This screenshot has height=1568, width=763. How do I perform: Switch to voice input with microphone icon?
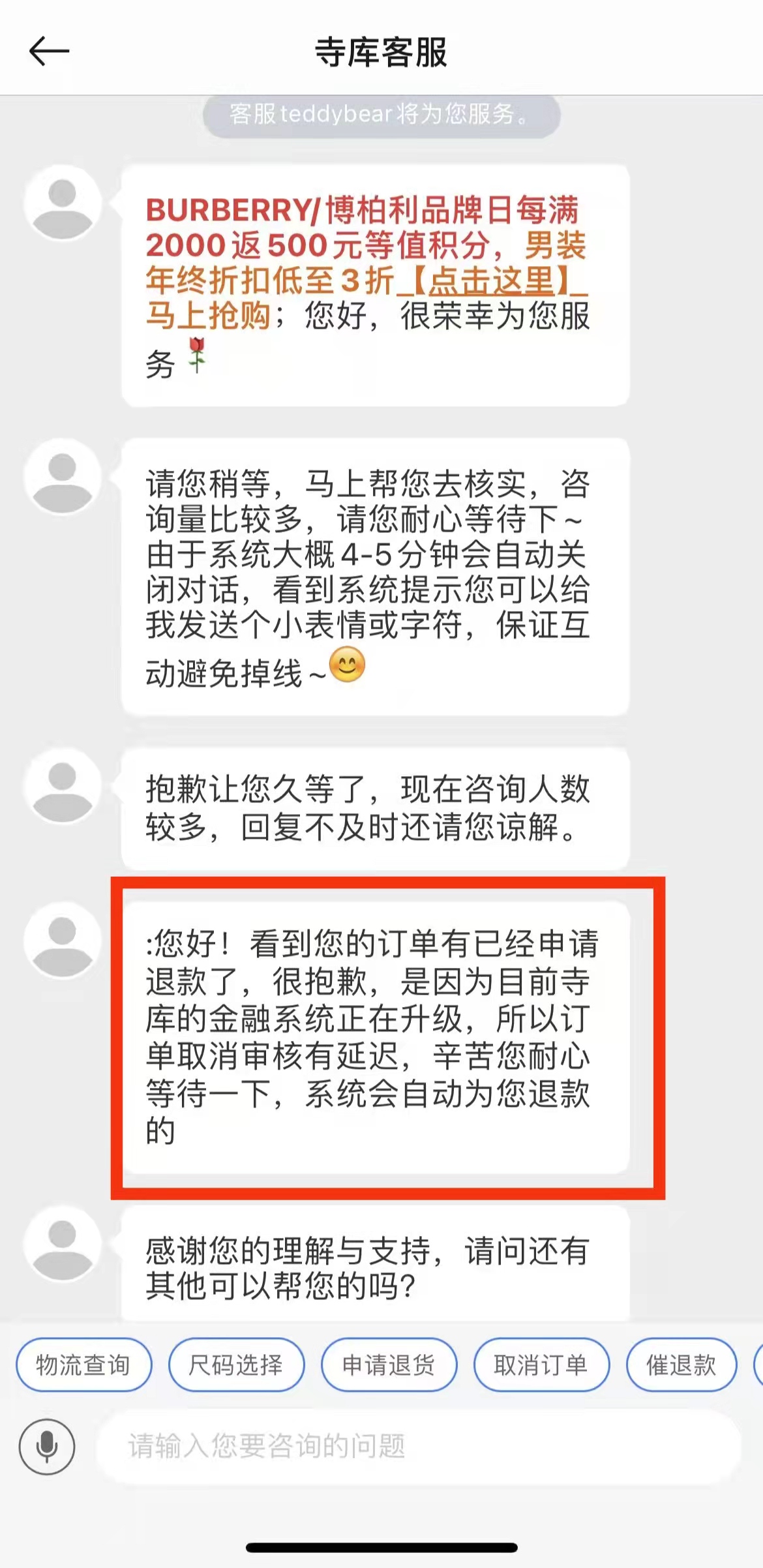point(47,1447)
